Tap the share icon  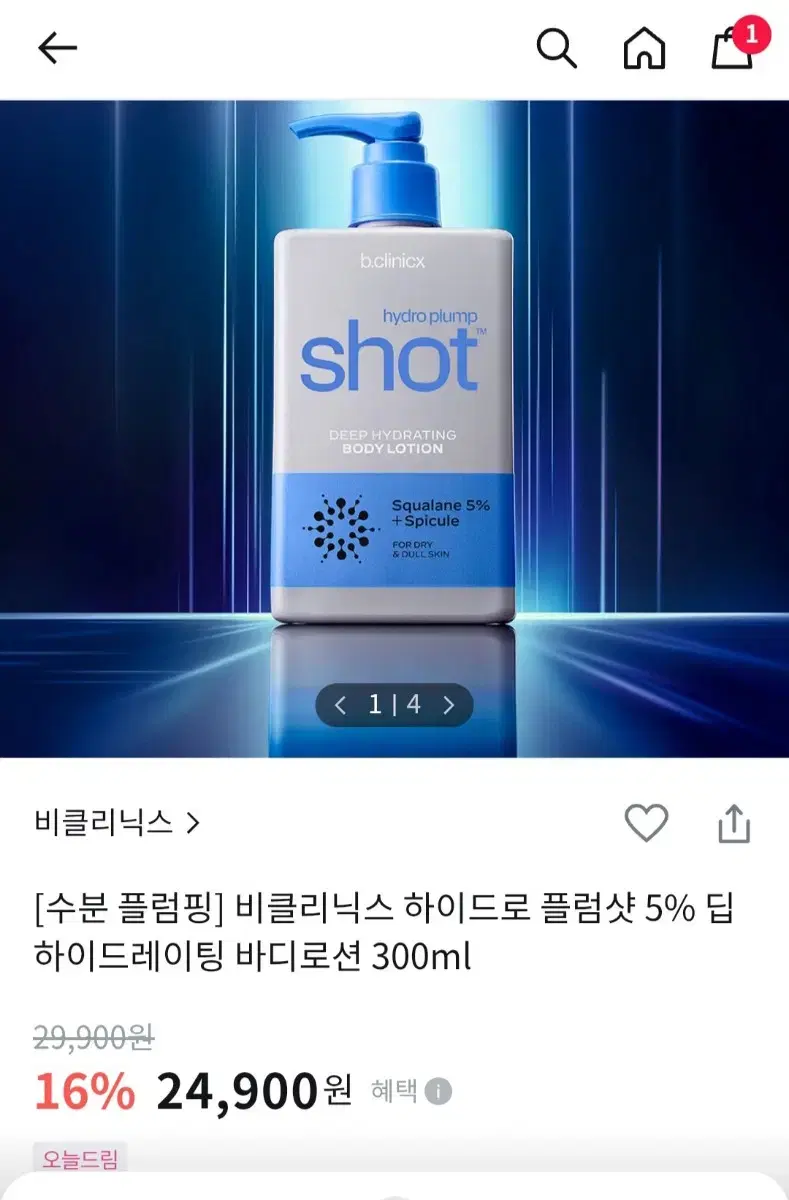click(734, 822)
